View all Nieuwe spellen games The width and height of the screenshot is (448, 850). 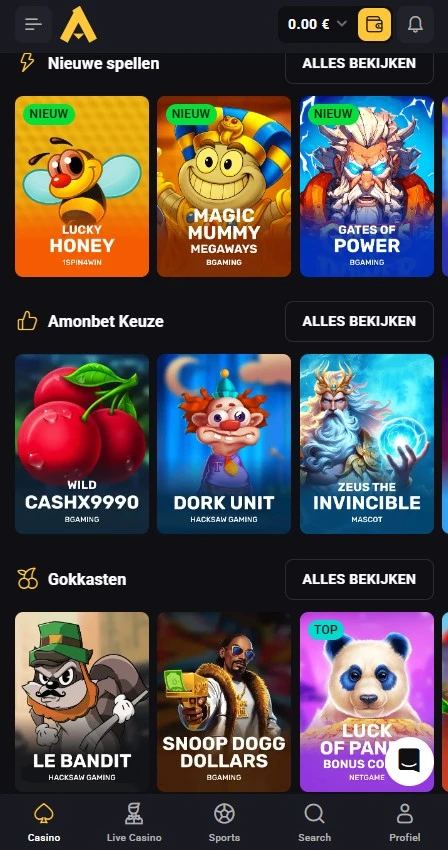point(359,63)
